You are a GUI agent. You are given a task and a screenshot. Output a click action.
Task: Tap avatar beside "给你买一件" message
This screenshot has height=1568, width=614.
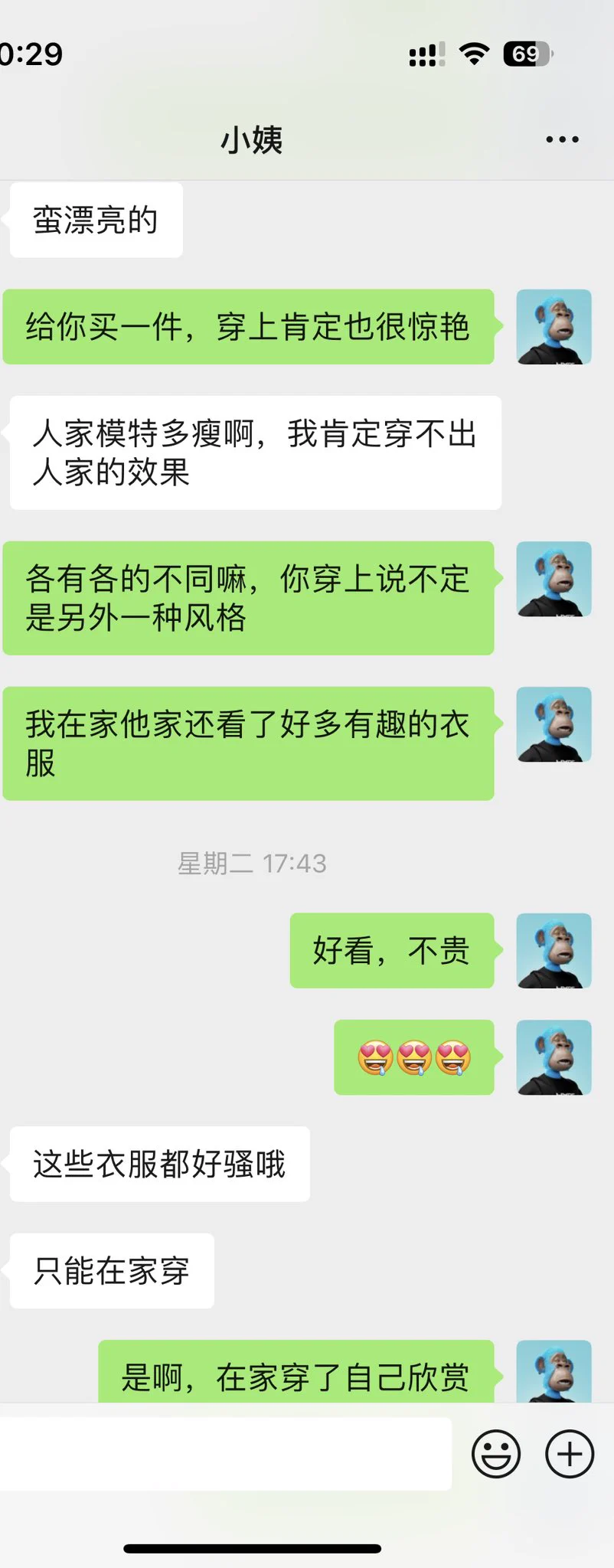coord(554,327)
